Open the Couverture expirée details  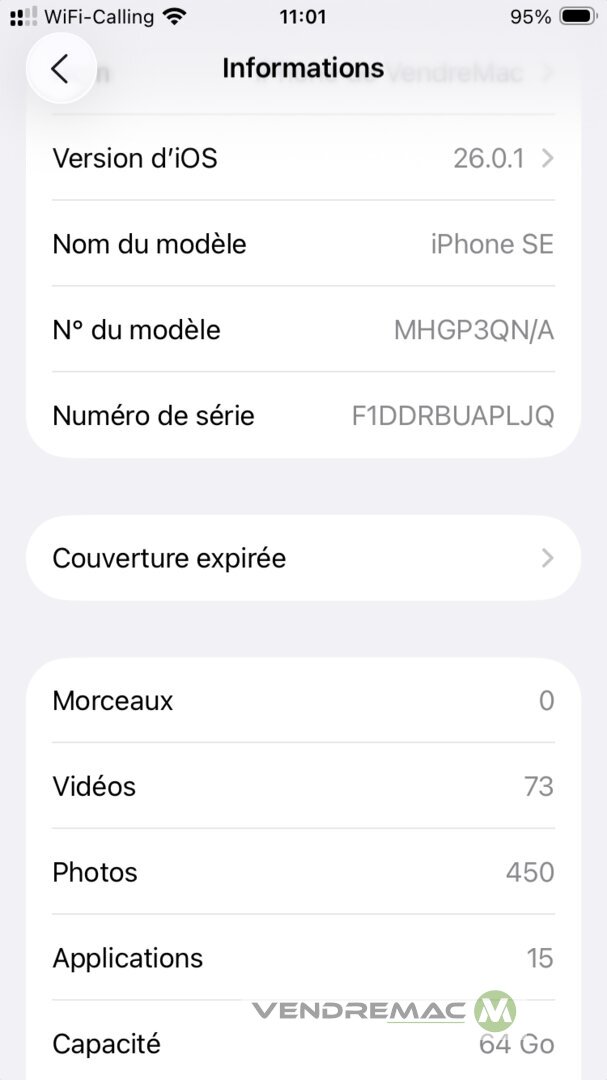[302, 558]
